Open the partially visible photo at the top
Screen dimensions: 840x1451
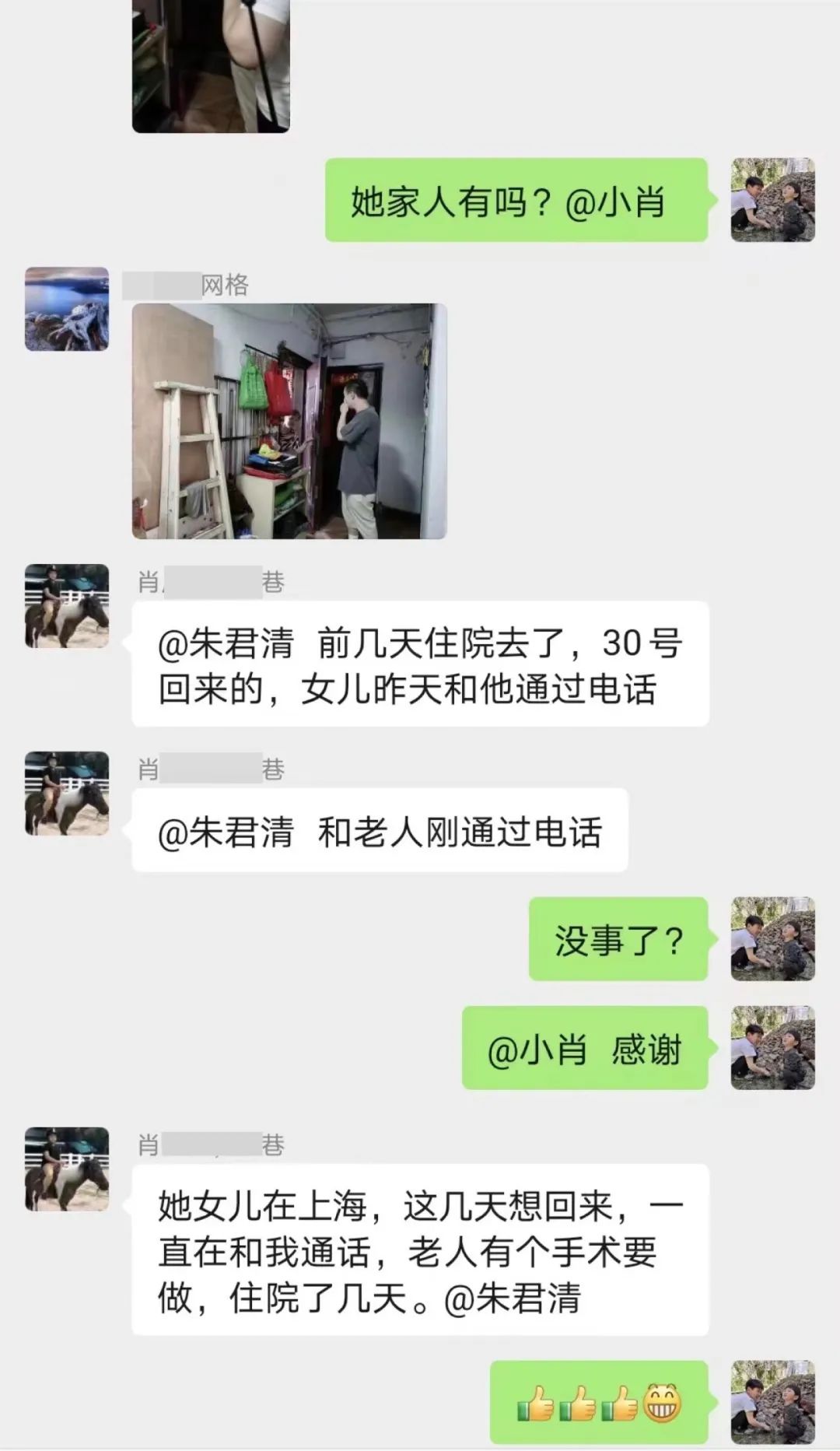(211, 66)
